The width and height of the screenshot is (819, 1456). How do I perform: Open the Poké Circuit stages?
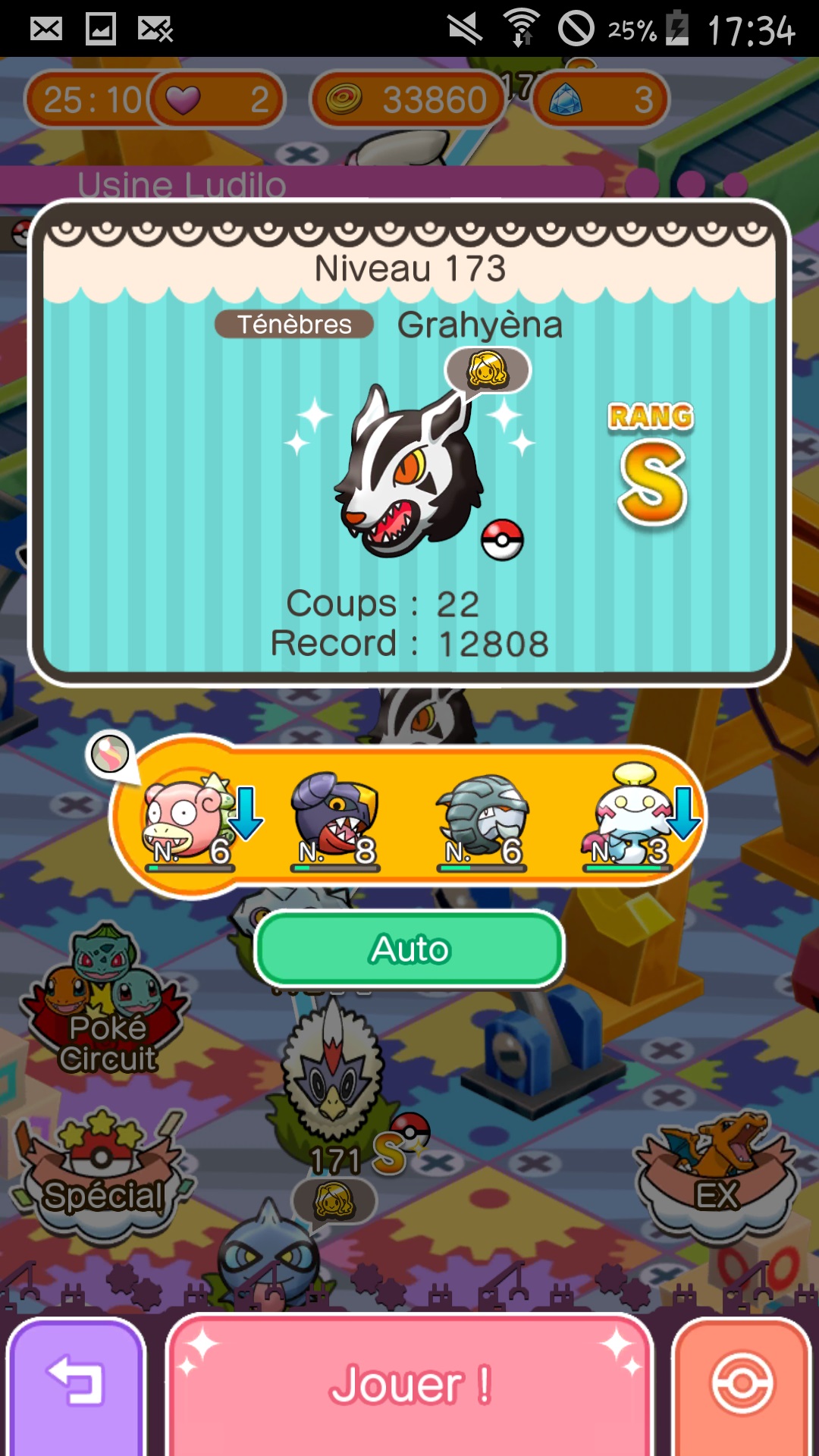click(106, 1001)
